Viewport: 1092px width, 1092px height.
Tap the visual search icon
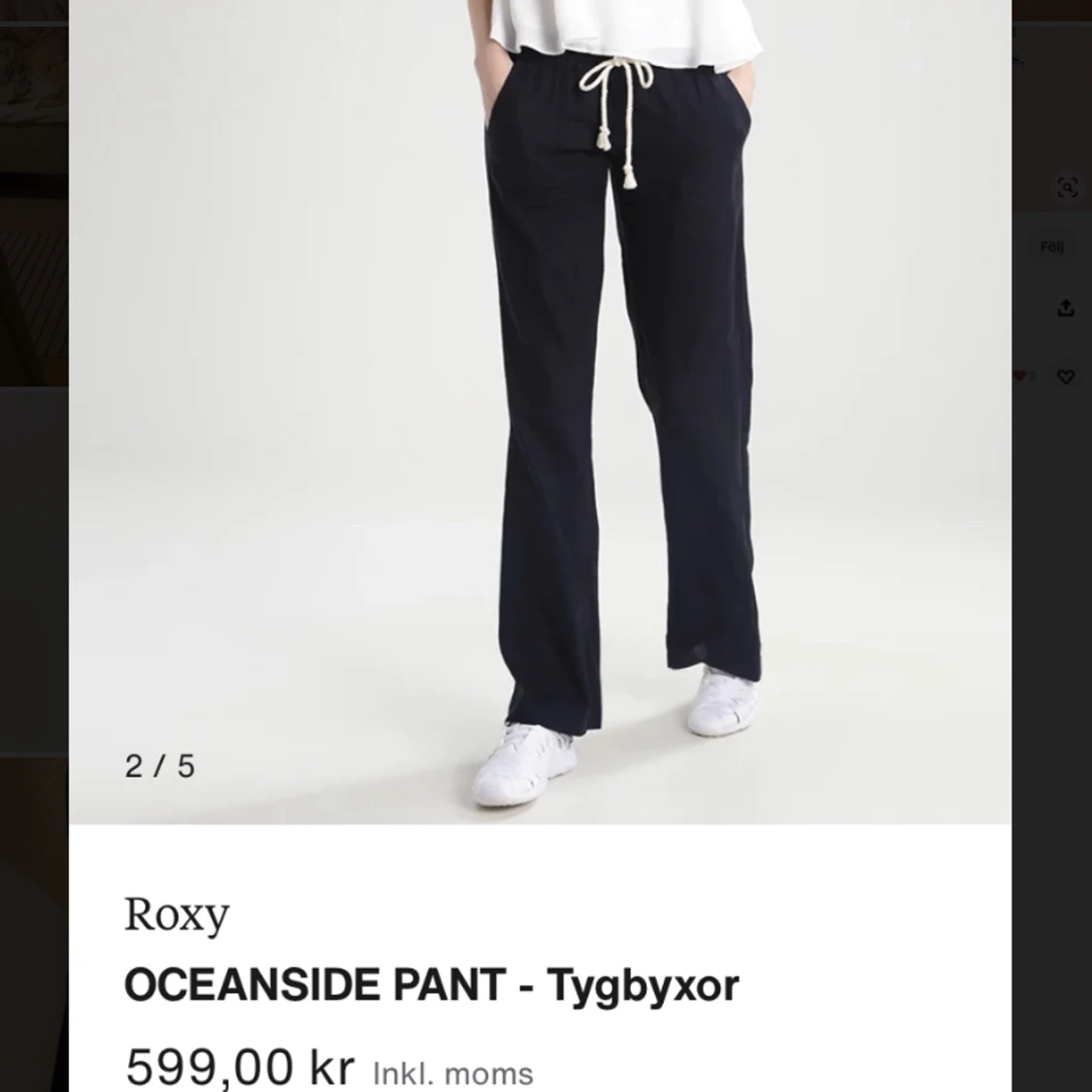[x=1067, y=188]
